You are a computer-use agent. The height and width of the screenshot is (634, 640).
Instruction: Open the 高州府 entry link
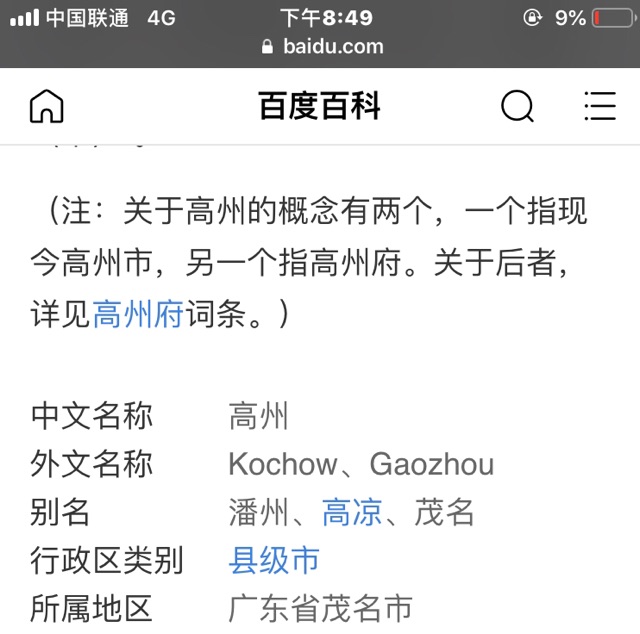point(137,315)
